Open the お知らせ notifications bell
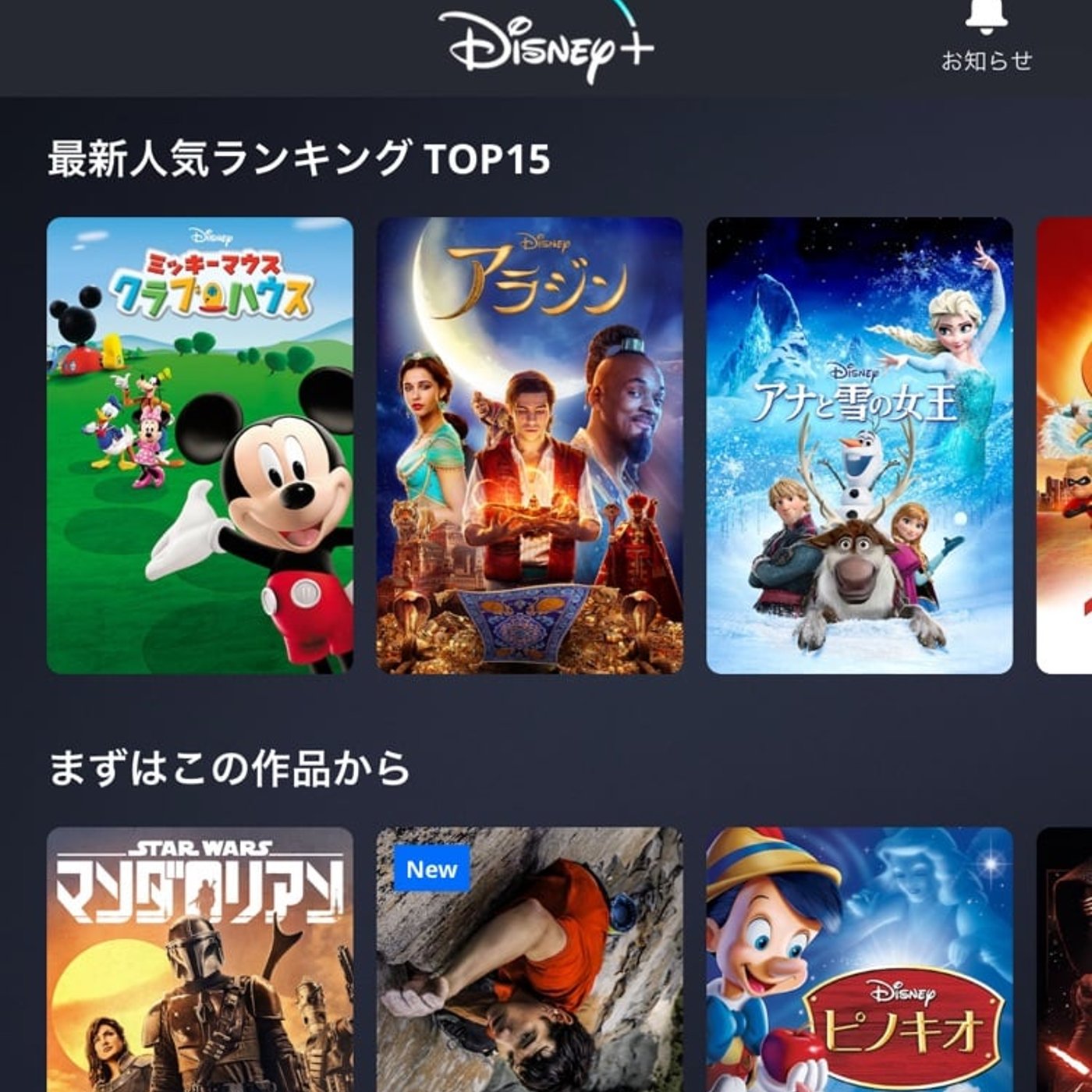Viewport: 1092px width, 1092px height. (986, 35)
